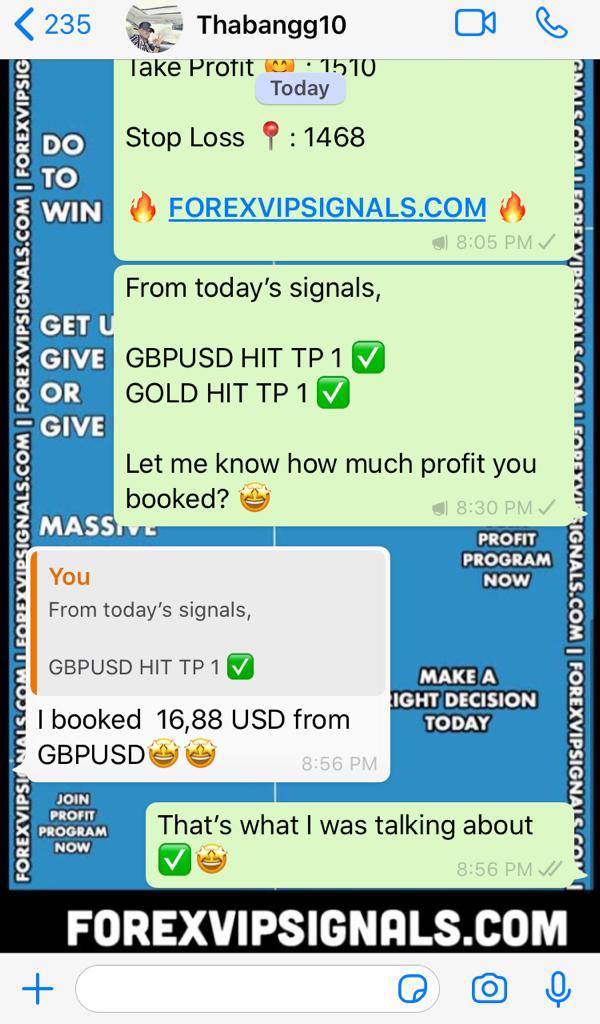Viewport: 600px width, 1024px height.
Task: Start a video call with Thabangg10
Action: [x=475, y=24]
